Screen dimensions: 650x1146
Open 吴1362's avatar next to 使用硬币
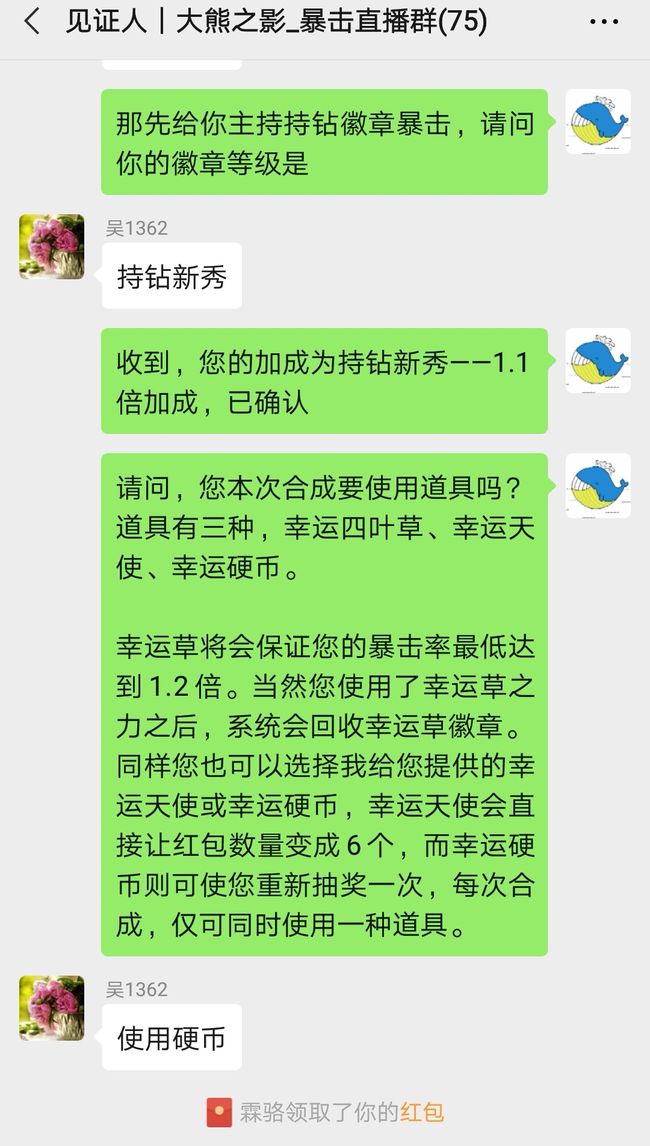point(52,1008)
